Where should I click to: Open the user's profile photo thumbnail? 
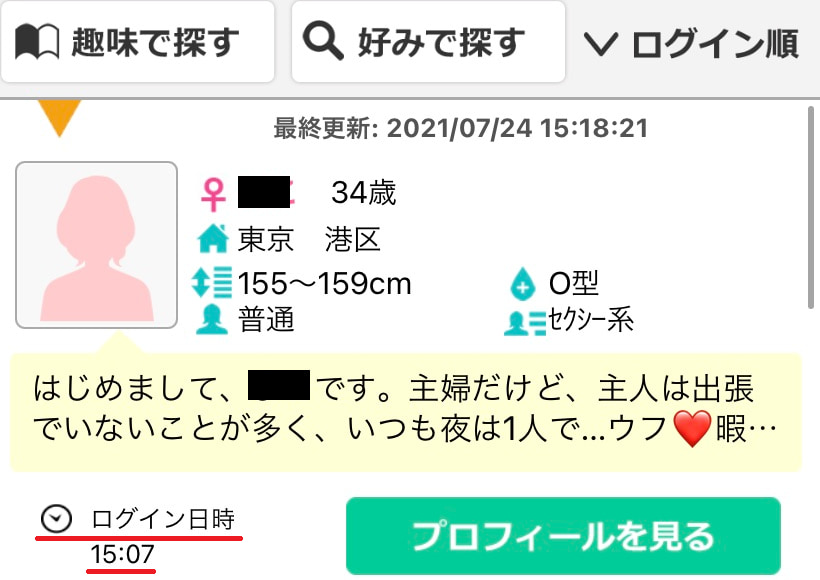click(x=97, y=245)
